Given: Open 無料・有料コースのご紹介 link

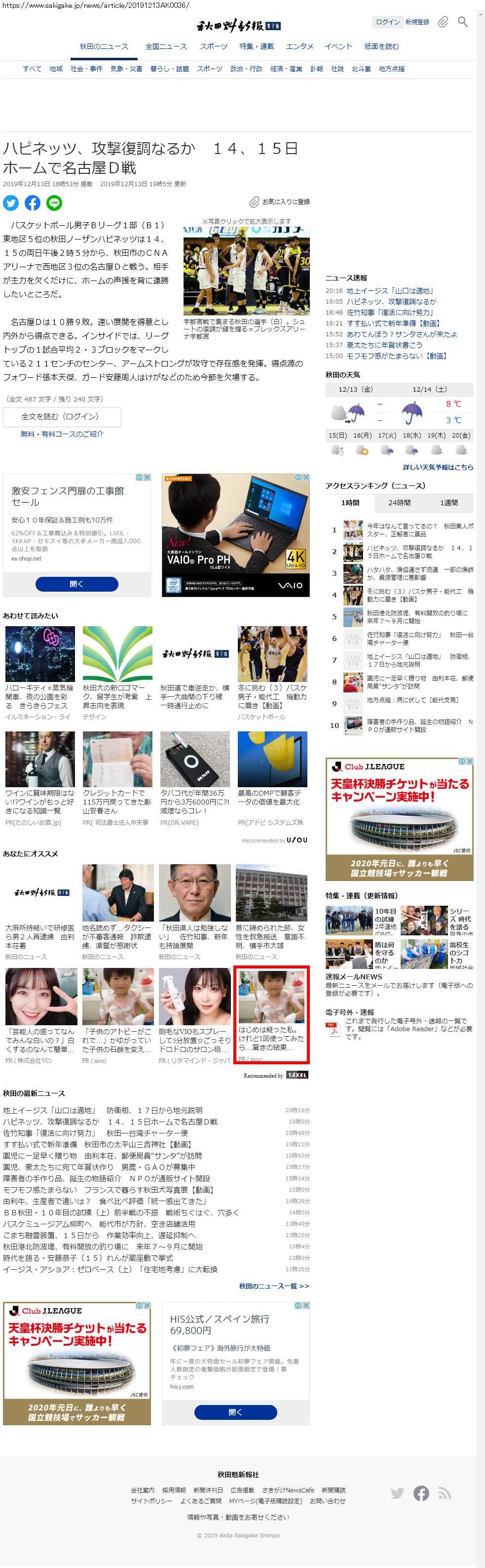Looking at the screenshot, I should pos(62,434).
